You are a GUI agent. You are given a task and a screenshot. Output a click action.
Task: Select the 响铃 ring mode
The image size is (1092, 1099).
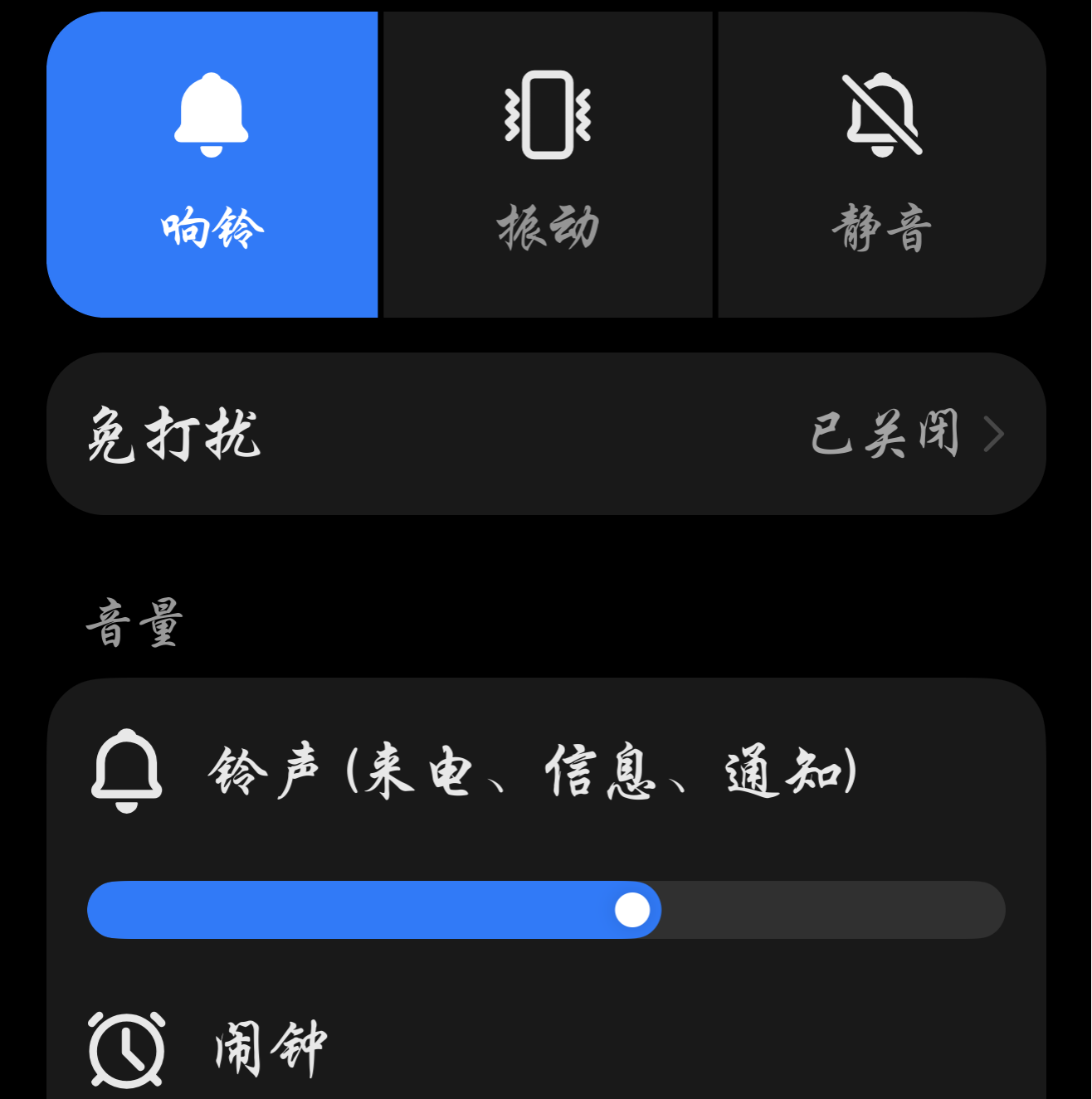[x=212, y=164]
